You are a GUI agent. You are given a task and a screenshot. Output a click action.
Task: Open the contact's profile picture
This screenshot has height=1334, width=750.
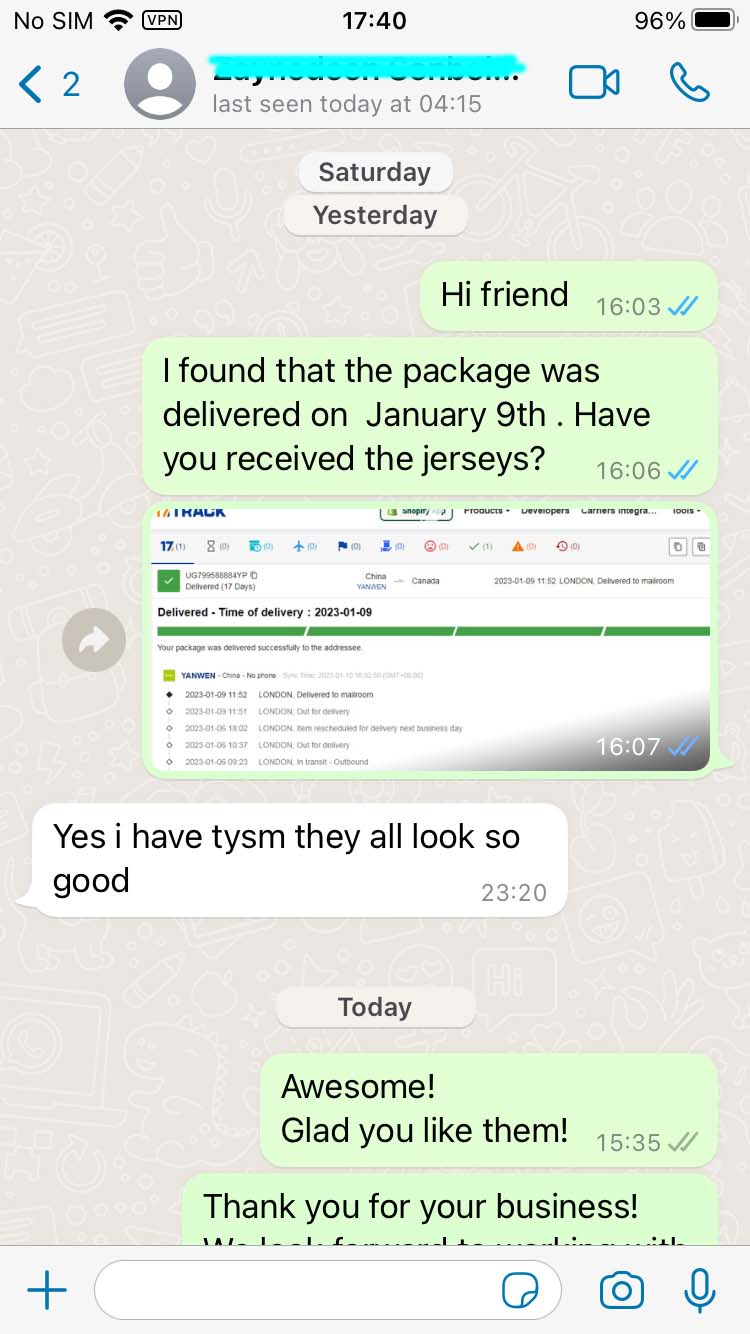coord(160,84)
